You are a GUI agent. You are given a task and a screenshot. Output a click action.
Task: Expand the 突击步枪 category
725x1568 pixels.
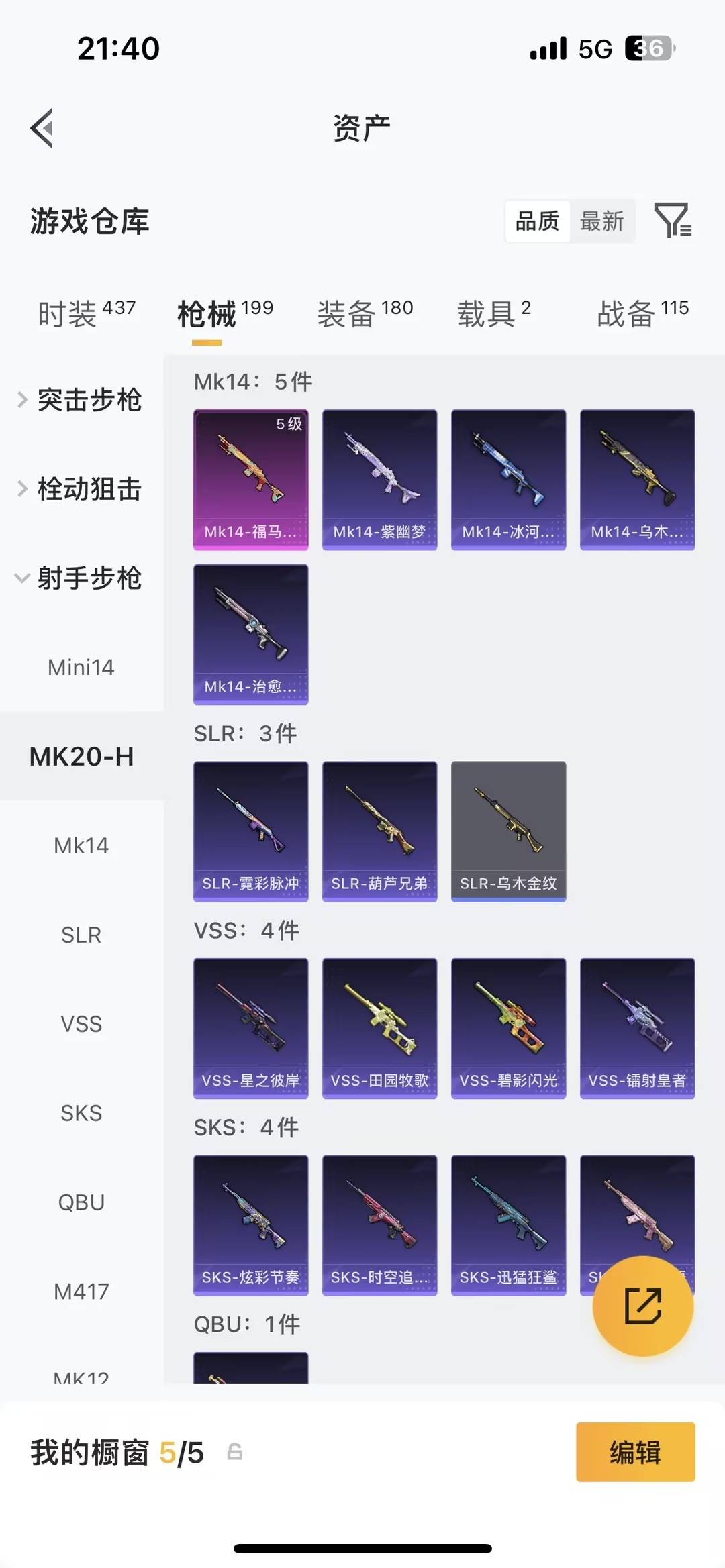(x=91, y=401)
